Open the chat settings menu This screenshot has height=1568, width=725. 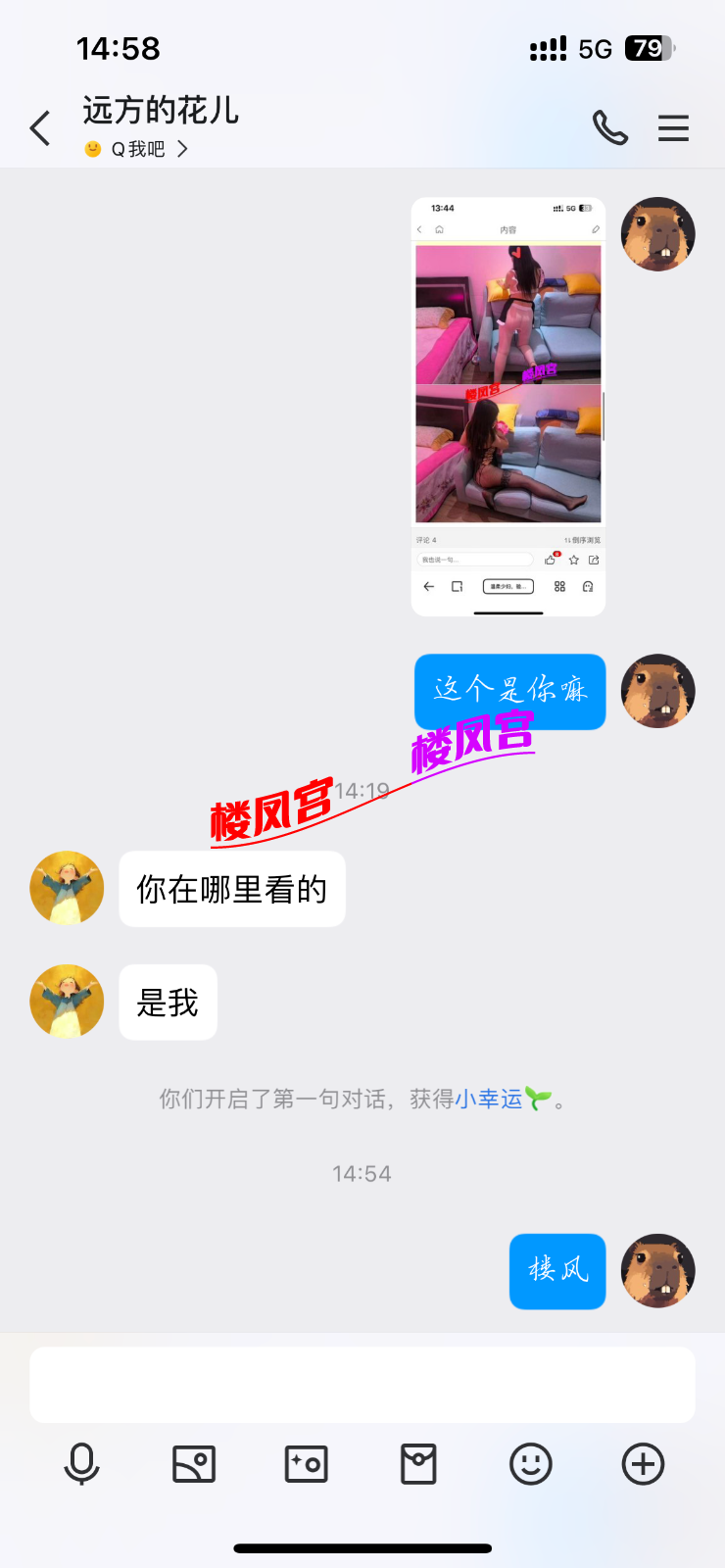tap(673, 128)
